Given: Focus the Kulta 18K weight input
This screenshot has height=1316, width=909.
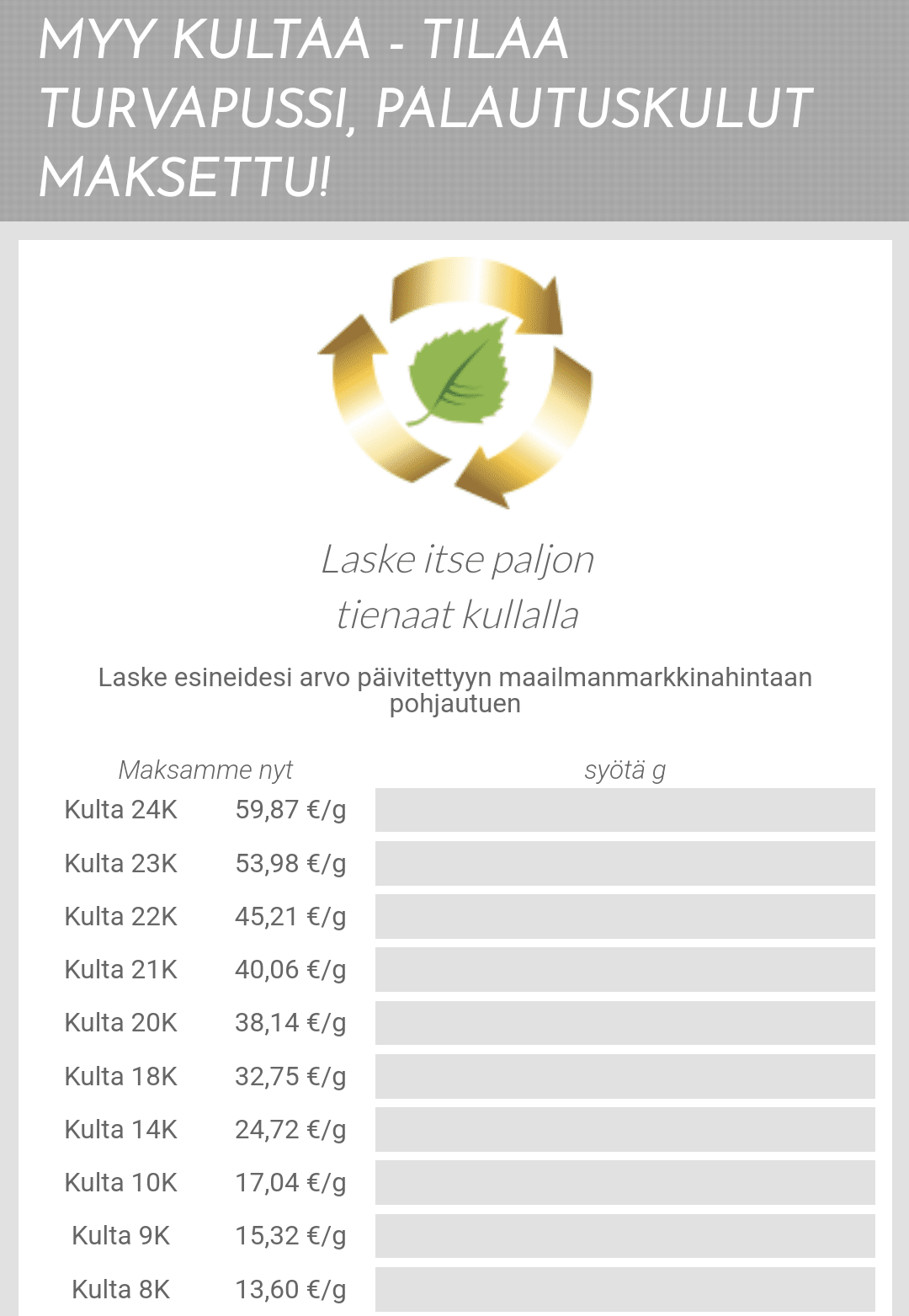Looking at the screenshot, I should (625, 1076).
